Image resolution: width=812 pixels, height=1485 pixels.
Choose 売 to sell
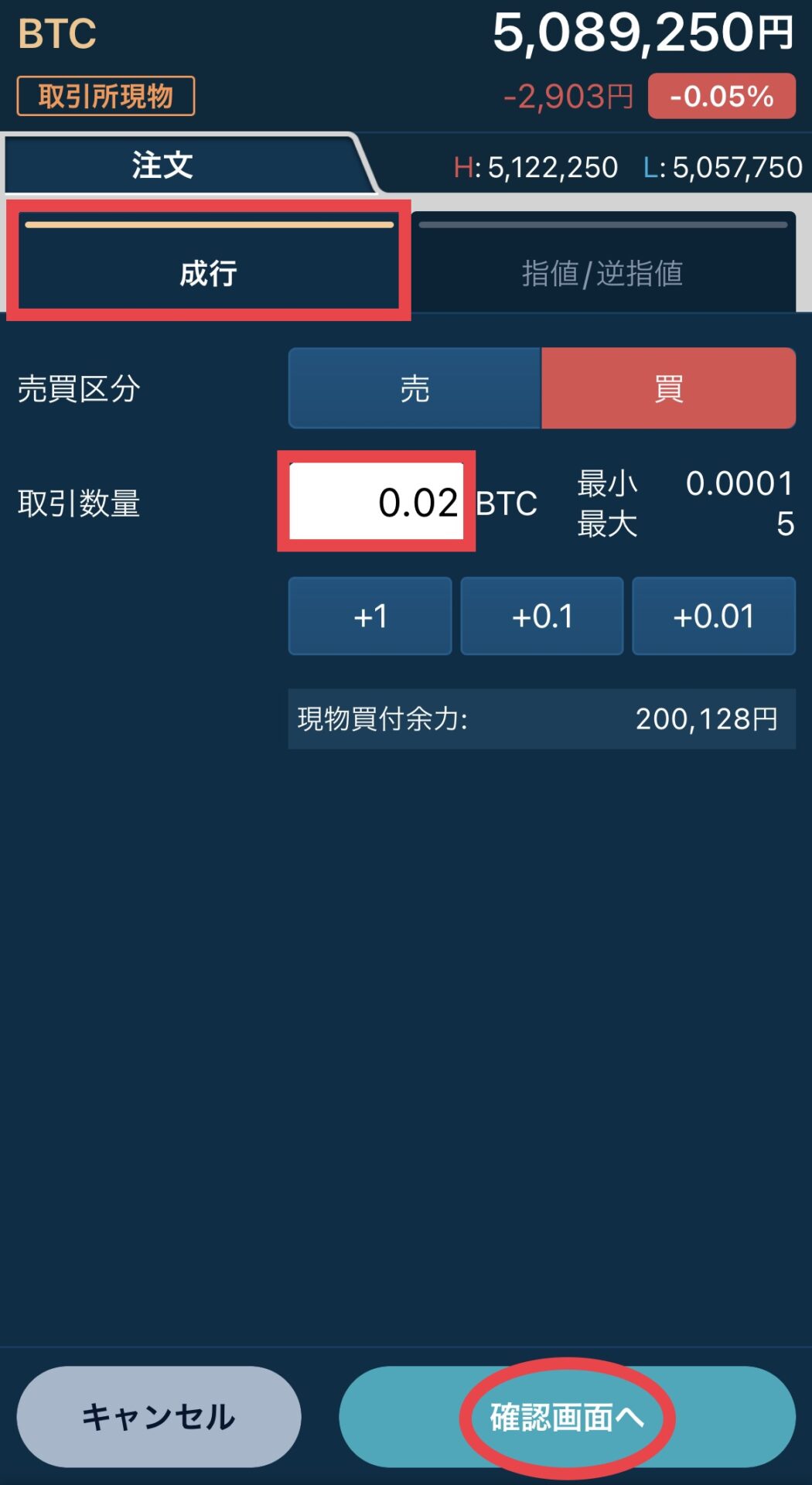[415, 388]
